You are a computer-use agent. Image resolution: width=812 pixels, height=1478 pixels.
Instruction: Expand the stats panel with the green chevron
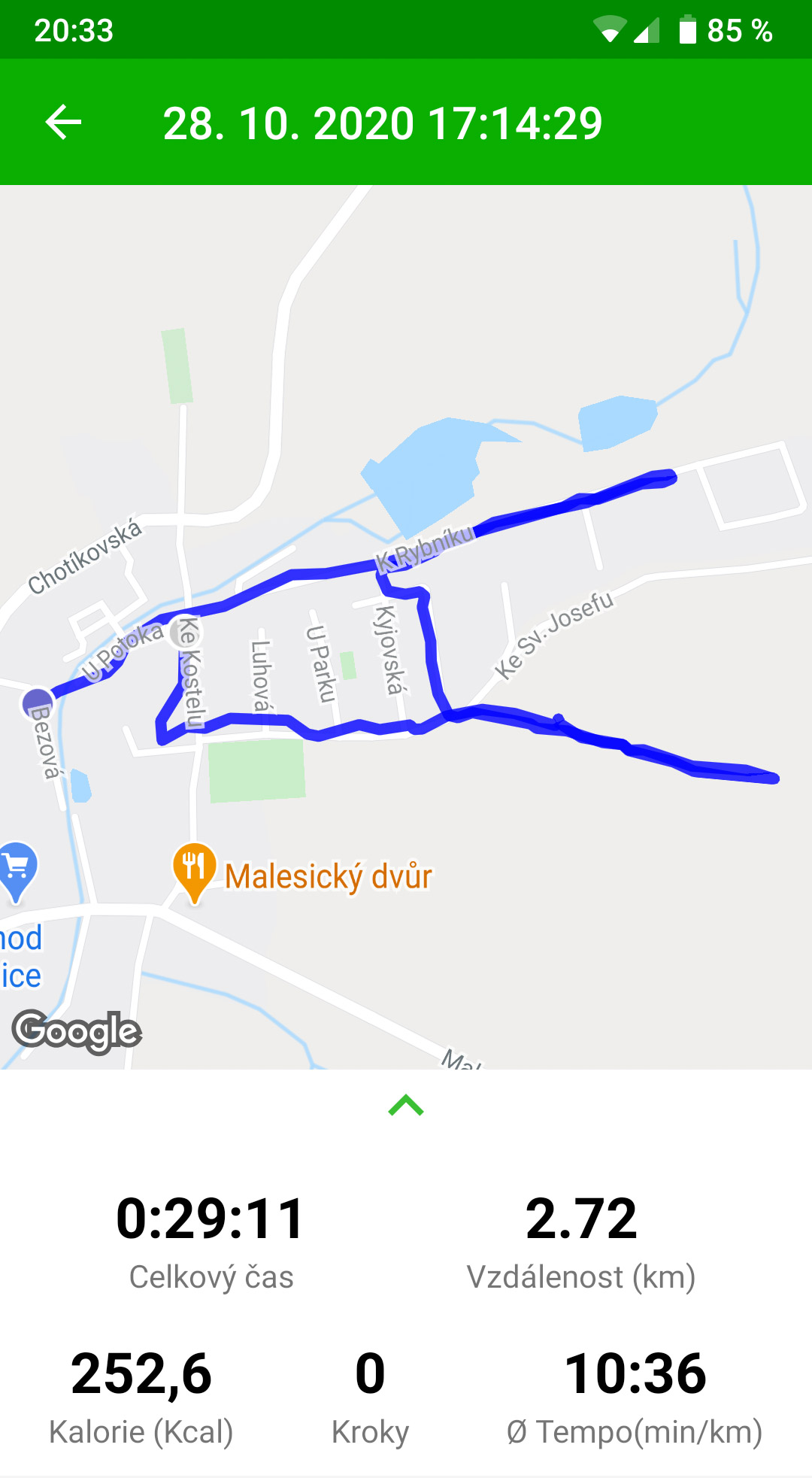click(406, 1105)
